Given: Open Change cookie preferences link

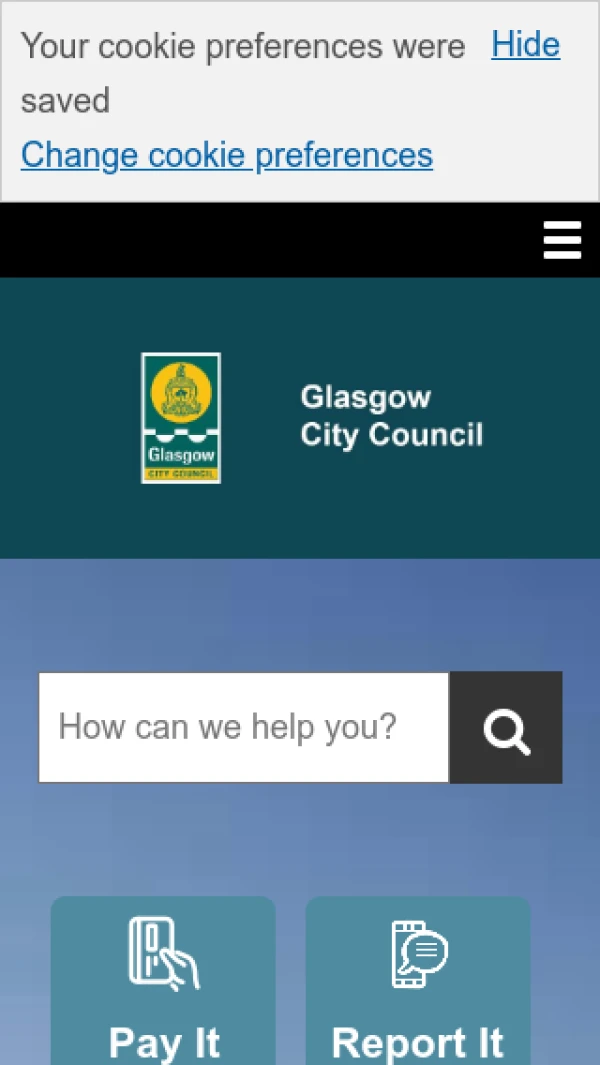Looking at the screenshot, I should 227,155.
